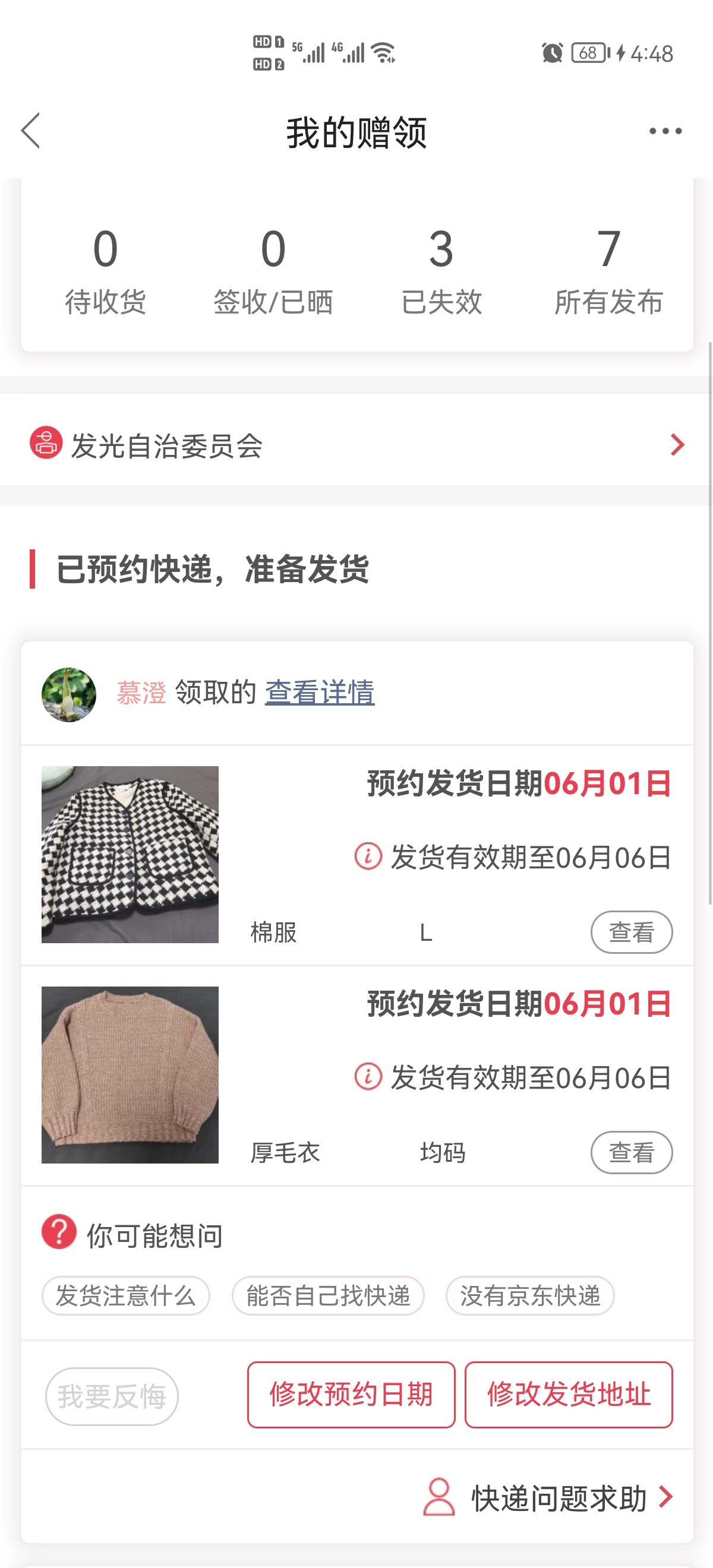Open the 厚毛衣 pink sweater photo

130,1074
